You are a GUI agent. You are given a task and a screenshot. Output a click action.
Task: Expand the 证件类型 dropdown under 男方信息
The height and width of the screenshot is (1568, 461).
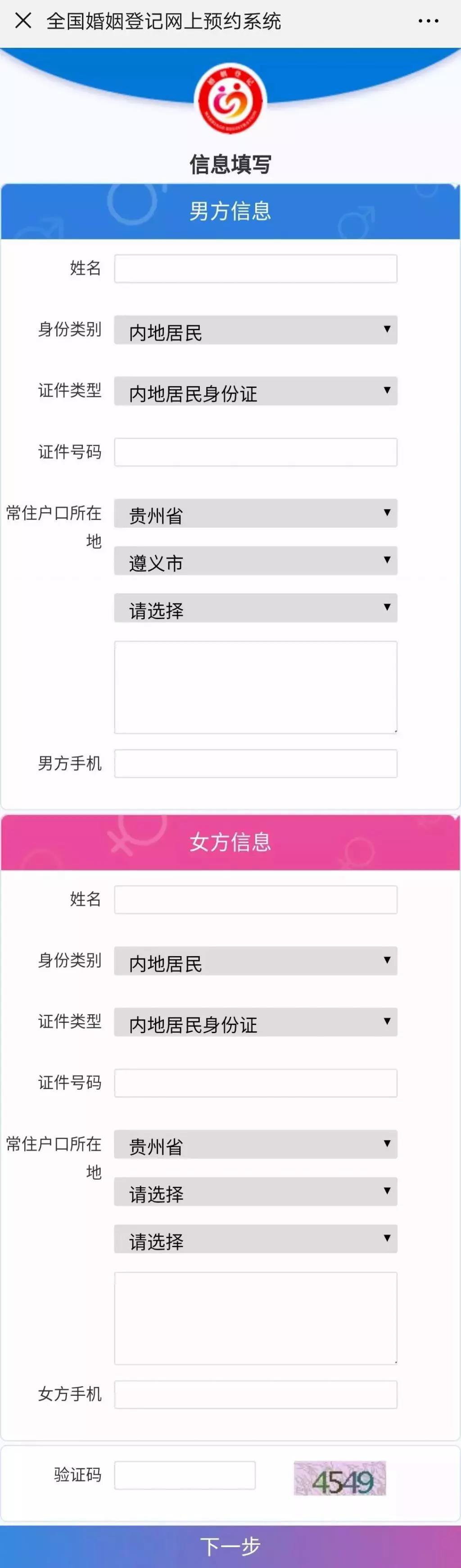point(255,391)
